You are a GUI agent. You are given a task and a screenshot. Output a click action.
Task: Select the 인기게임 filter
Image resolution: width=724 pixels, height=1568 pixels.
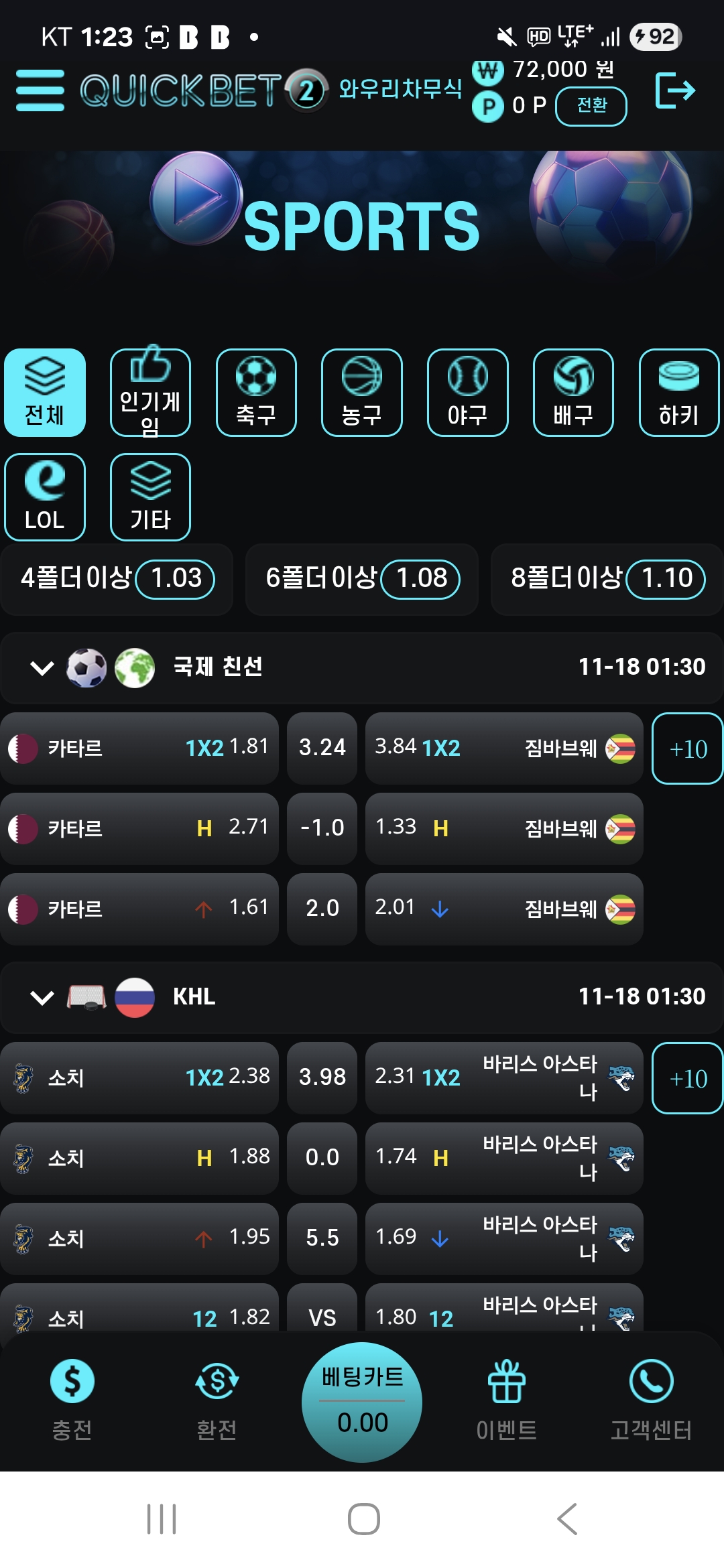pyautogui.click(x=150, y=393)
